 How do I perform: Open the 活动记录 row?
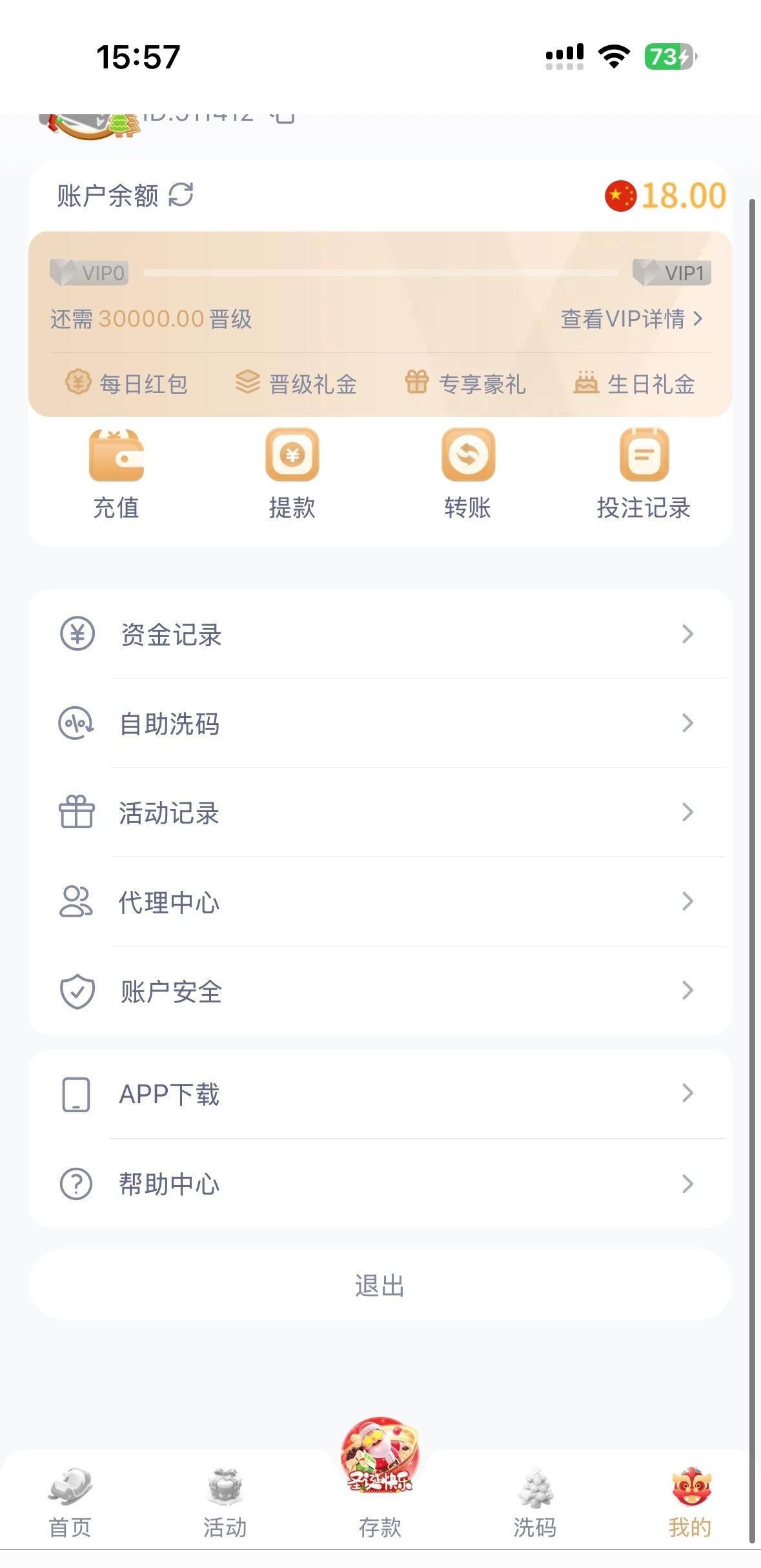click(380, 813)
